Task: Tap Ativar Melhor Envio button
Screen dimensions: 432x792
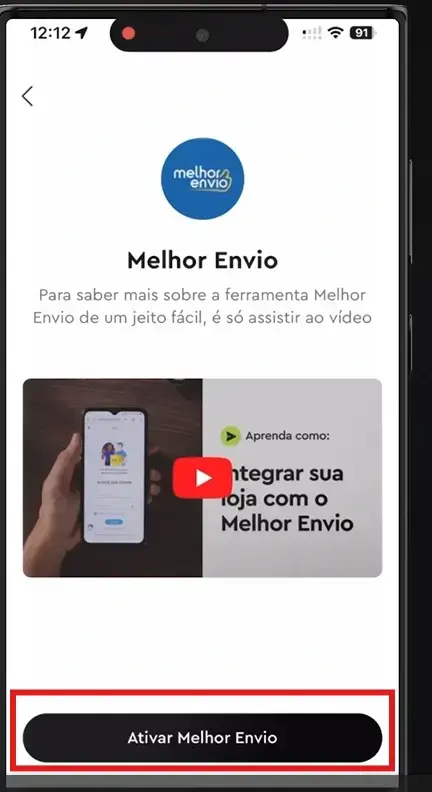Action: (203, 737)
